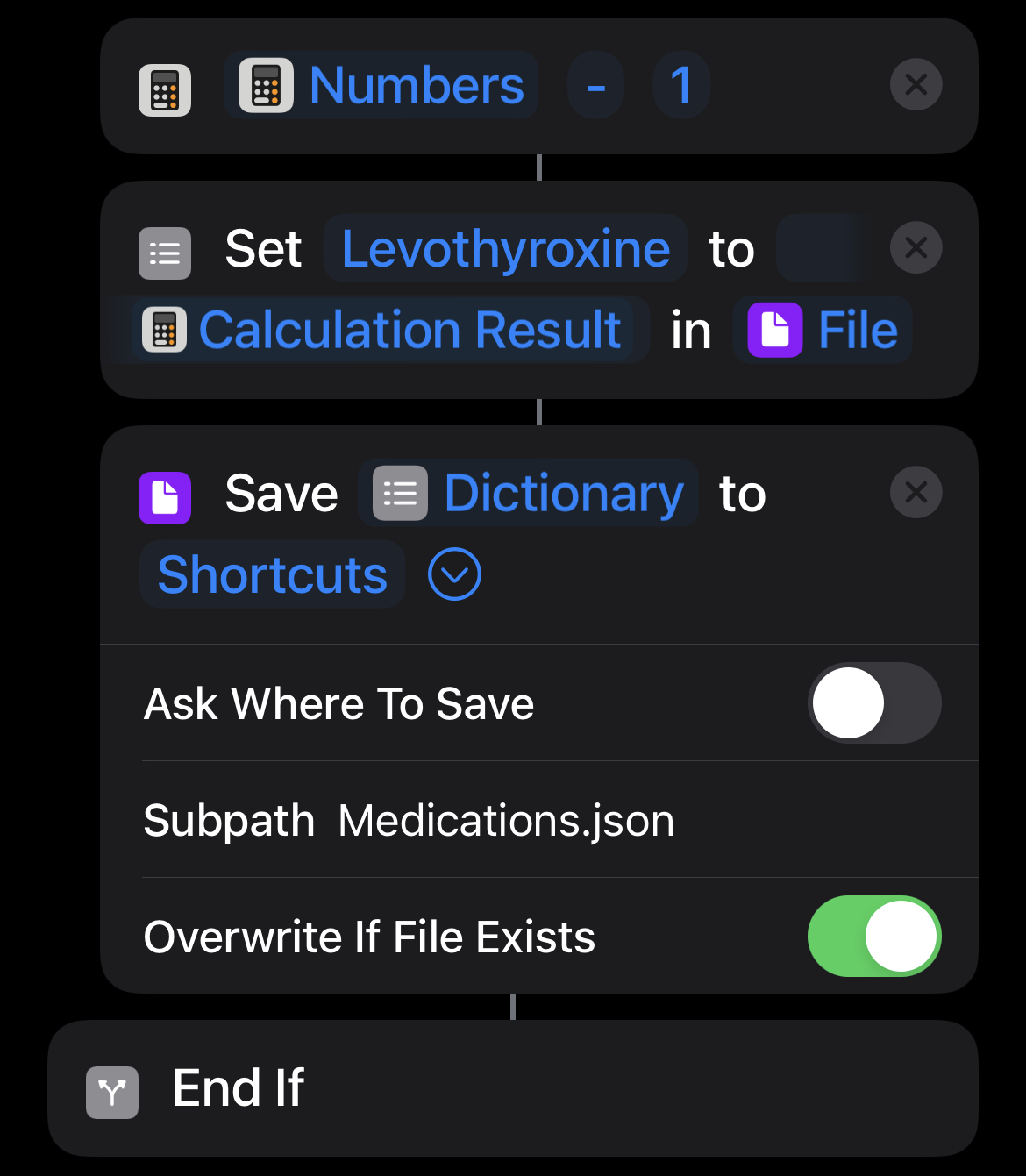This screenshot has height=1176, width=1026.
Task: Change the subtraction operator token
Action: [x=596, y=85]
